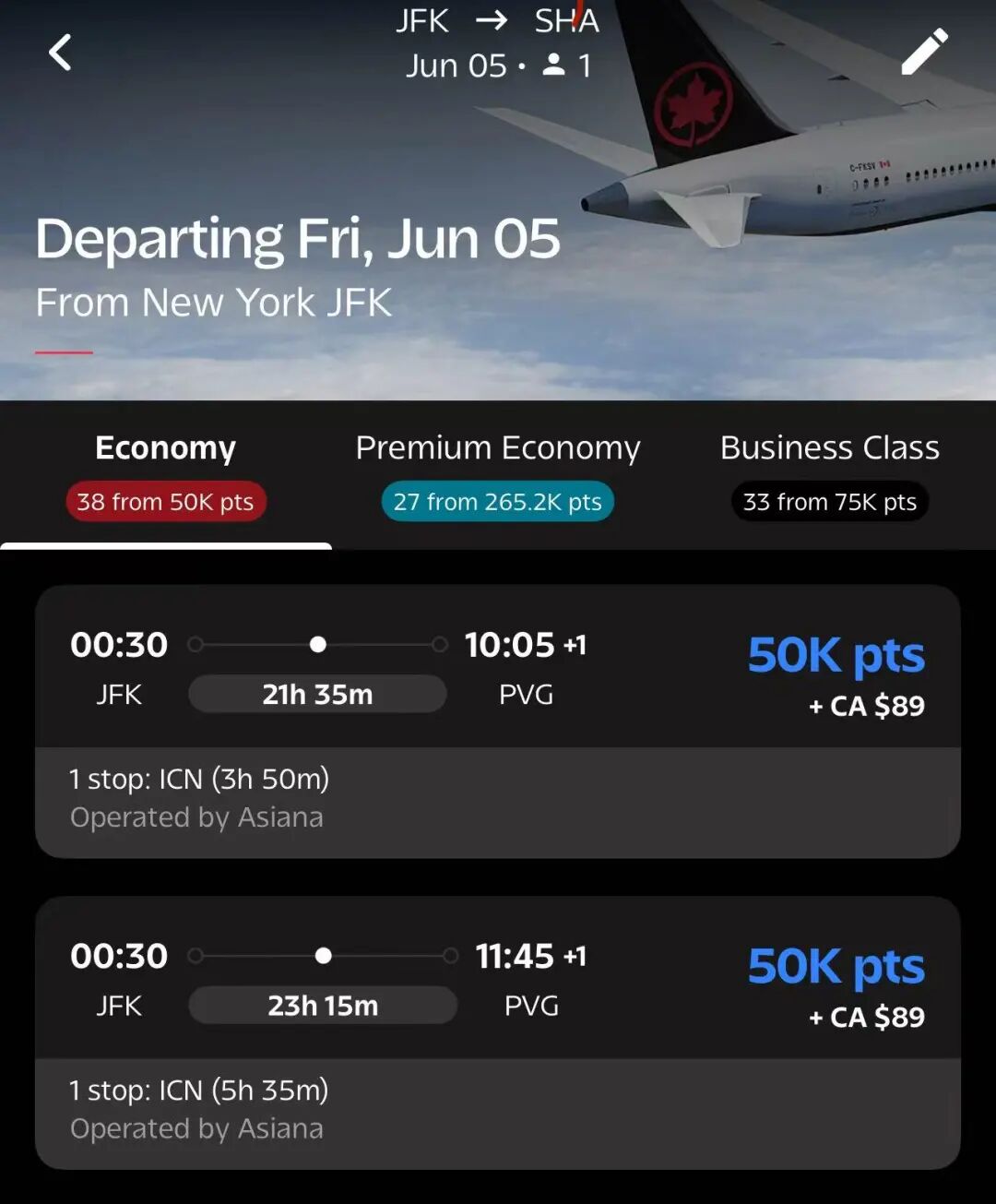
Task: Go back using the back arrow
Action: (x=61, y=53)
